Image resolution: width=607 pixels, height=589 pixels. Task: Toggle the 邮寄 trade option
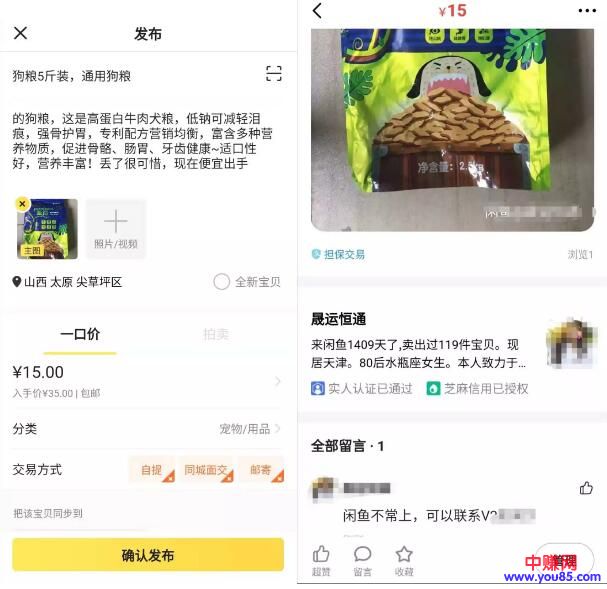tap(260, 469)
